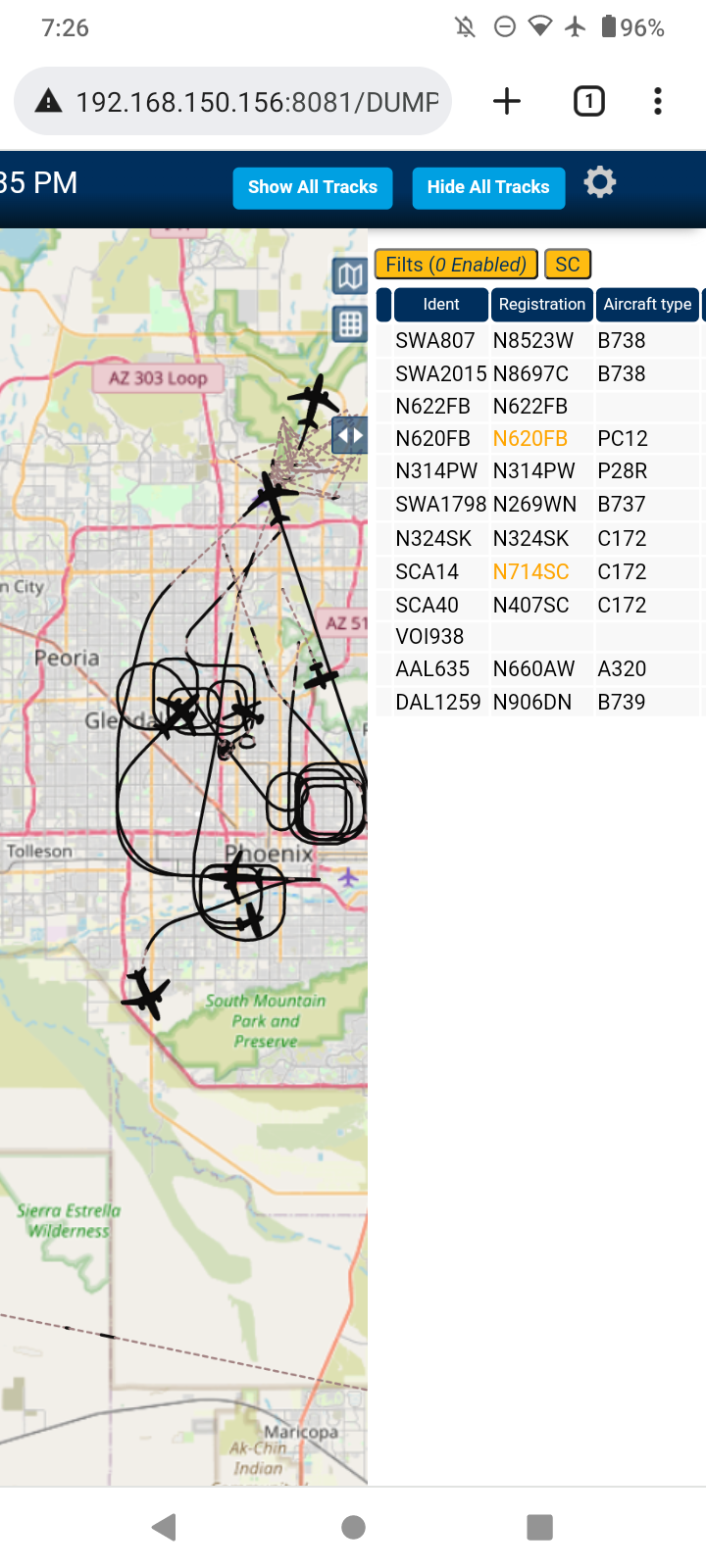Open the browser tab switcher

coord(589,101)
